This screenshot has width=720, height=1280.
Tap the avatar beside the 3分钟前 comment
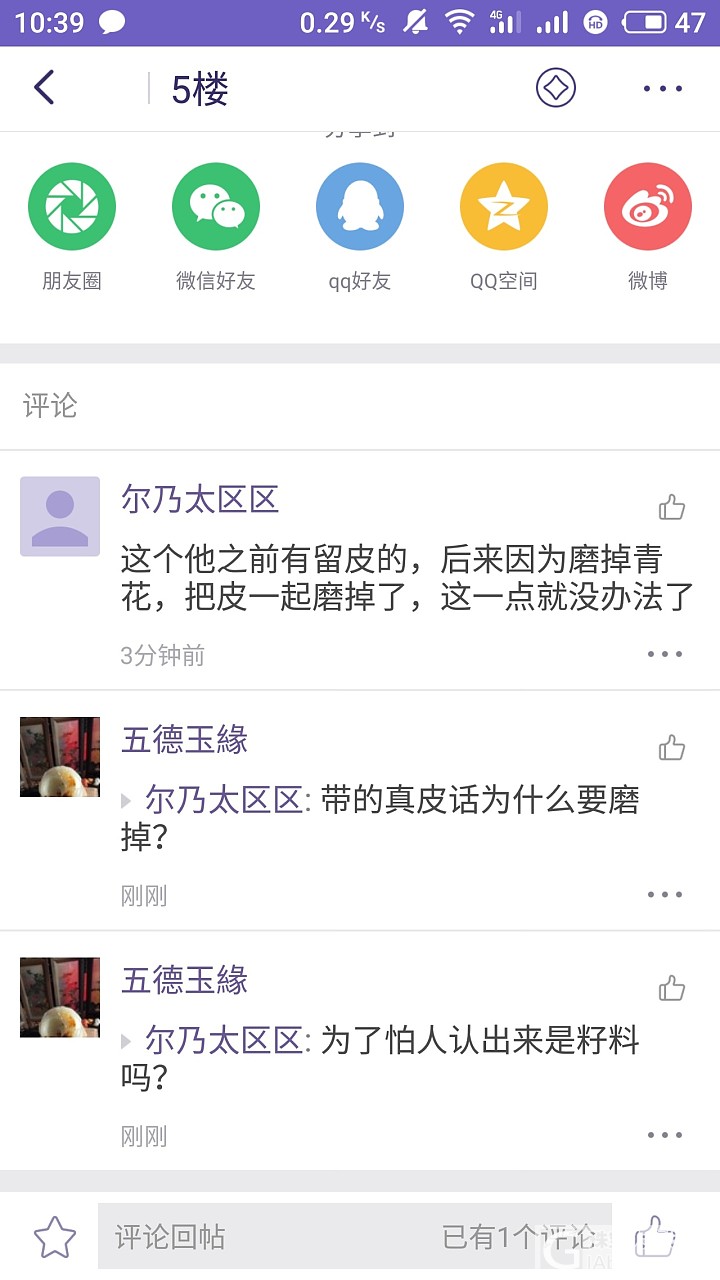coord(60,516)
